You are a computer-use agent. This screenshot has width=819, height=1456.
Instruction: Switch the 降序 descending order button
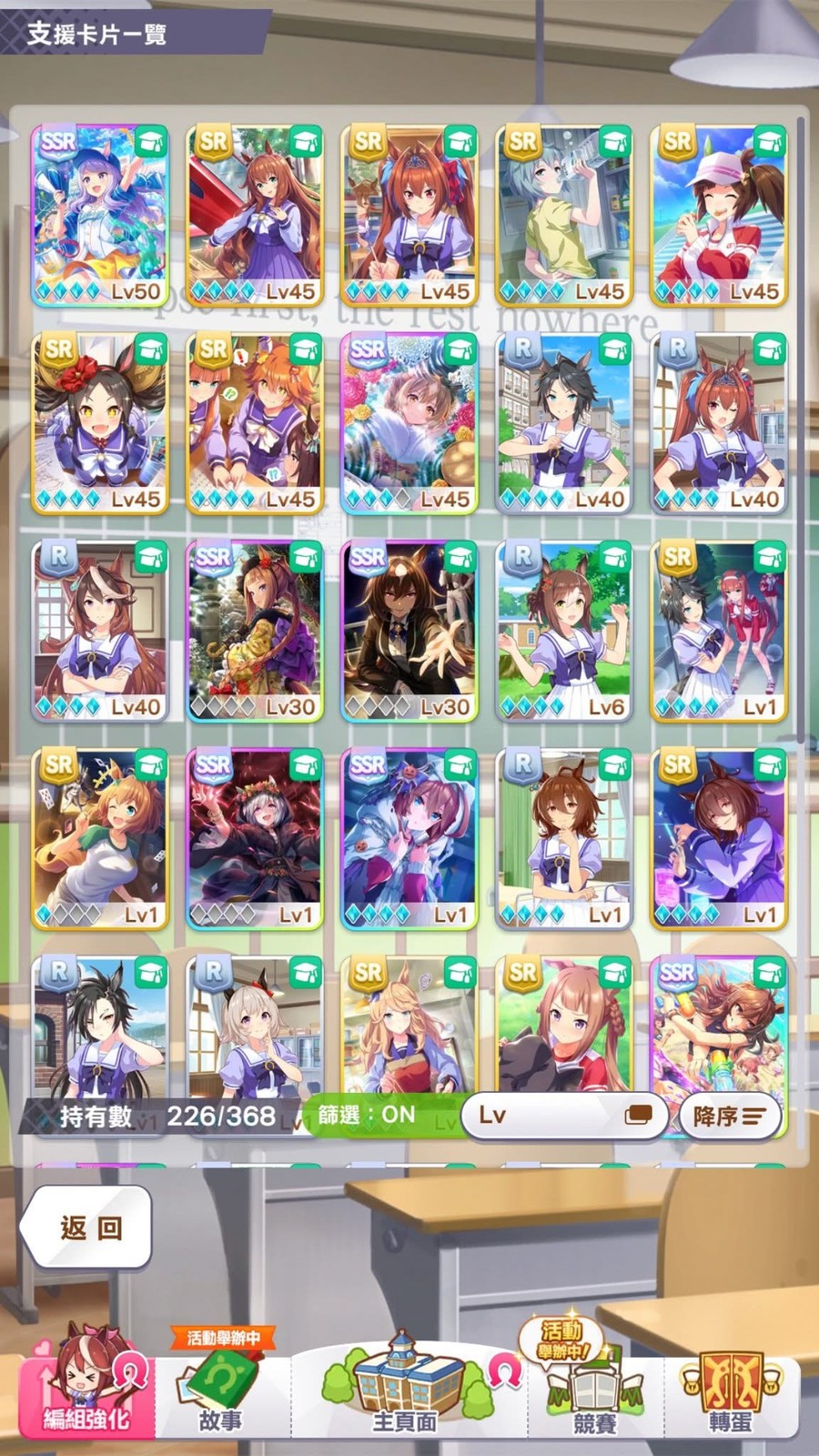coord(730,1116)
